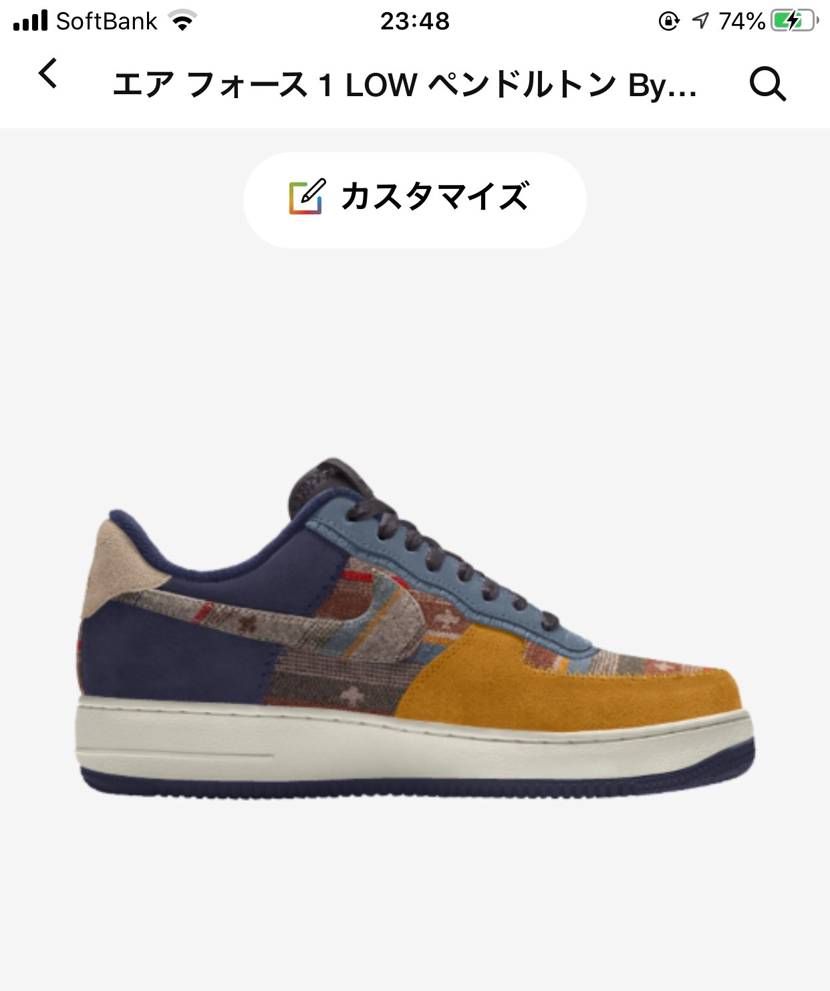This screenshot has width=830, height=991.
Task: Open the search with the magnifier icon
Action: coord(767,85)
